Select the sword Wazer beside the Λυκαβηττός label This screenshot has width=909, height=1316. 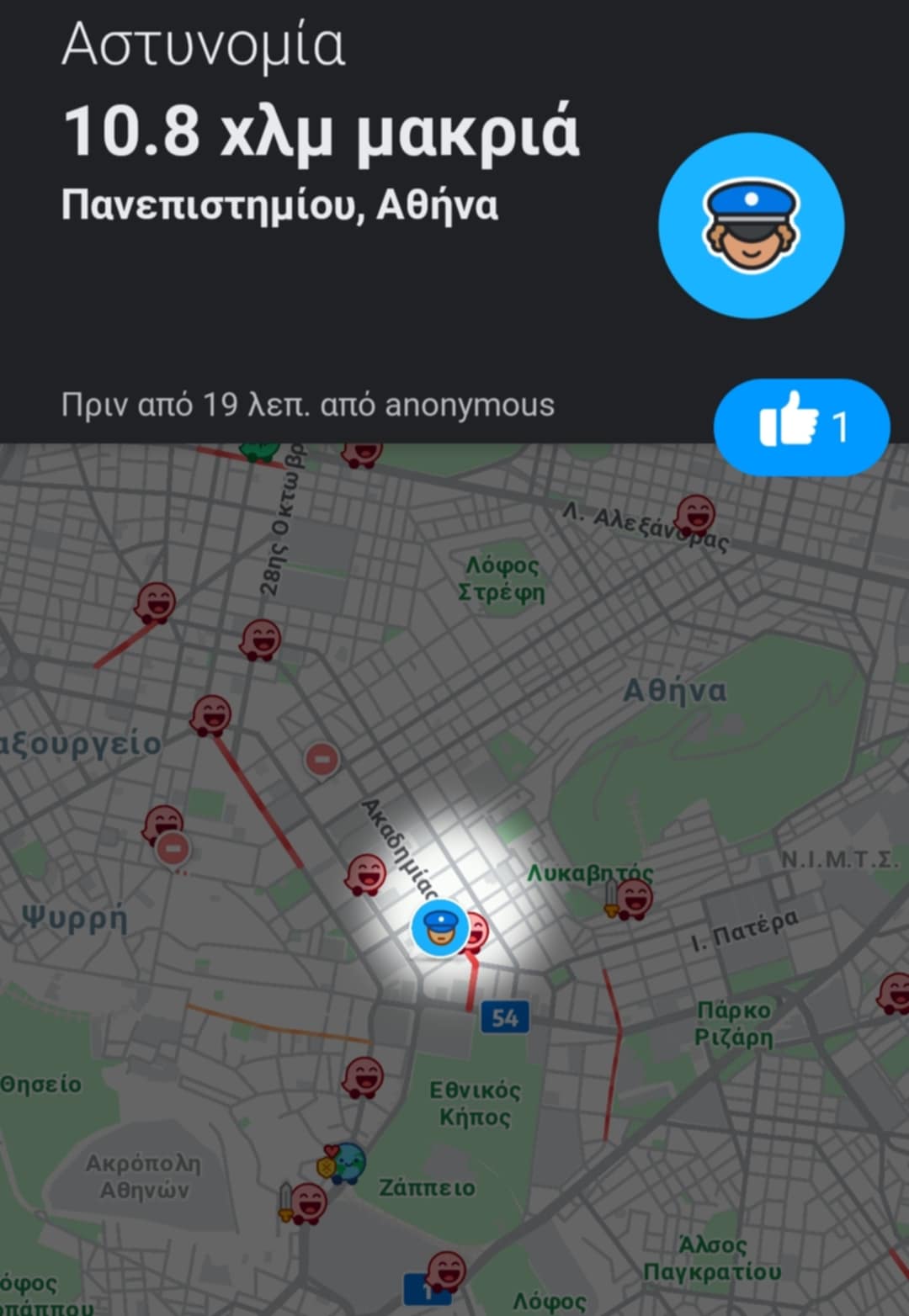click(632, 899)
